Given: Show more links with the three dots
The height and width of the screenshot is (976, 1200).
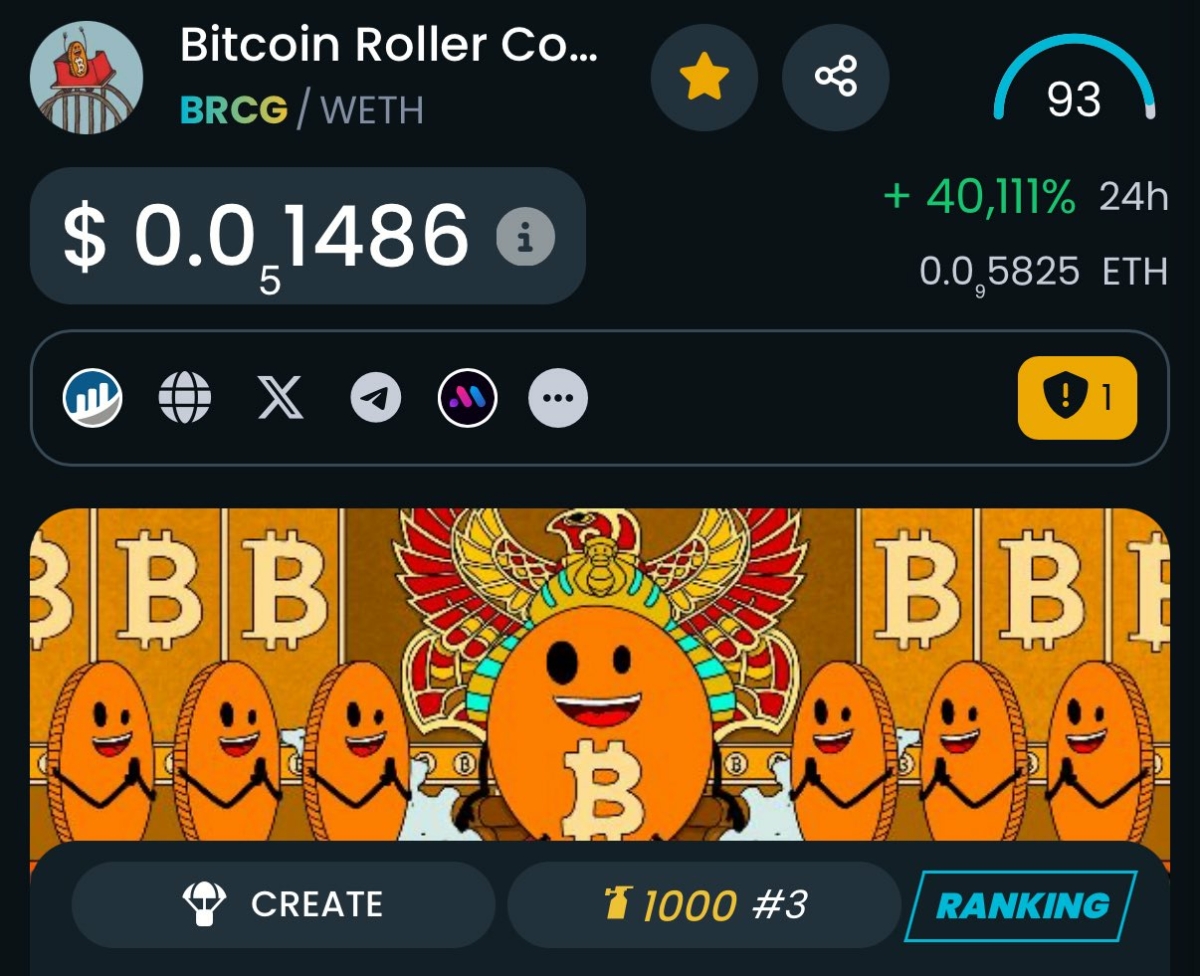Looking at the screenshot, I should (558, 399).
